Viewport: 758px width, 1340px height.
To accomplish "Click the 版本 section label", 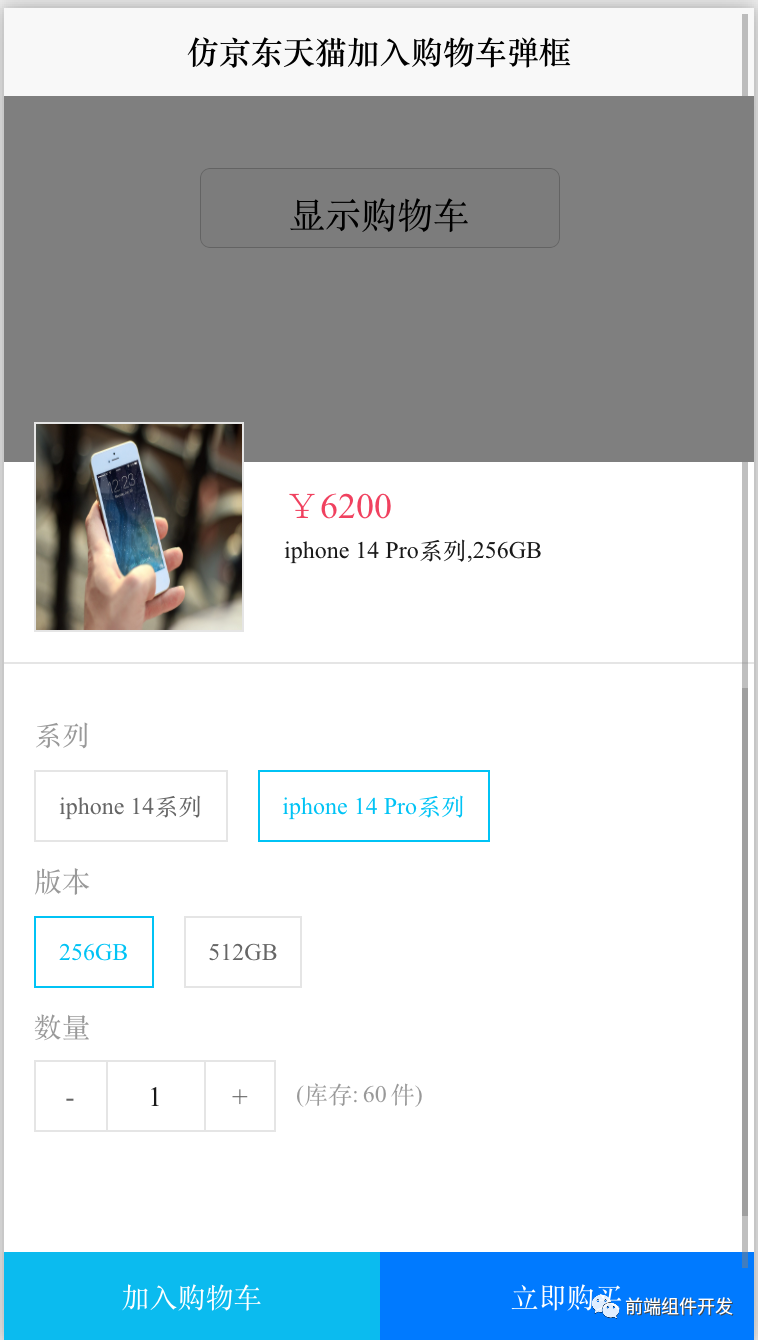I will pos(62,882).
